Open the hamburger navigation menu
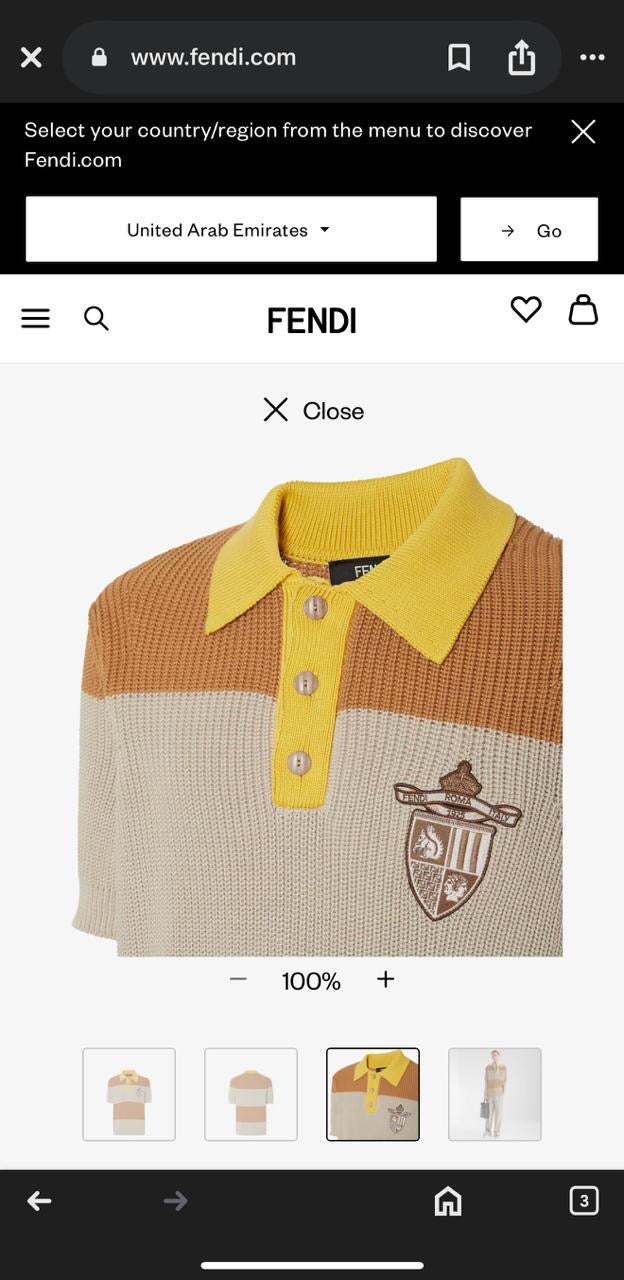 (x=36, y=318)
